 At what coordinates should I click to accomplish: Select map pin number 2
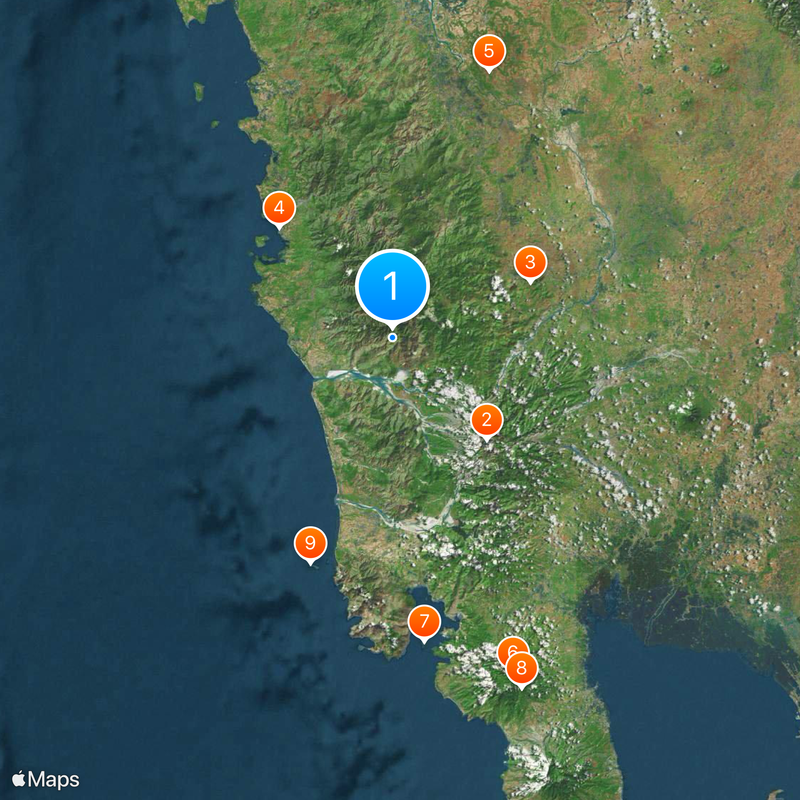click(486, 419)
